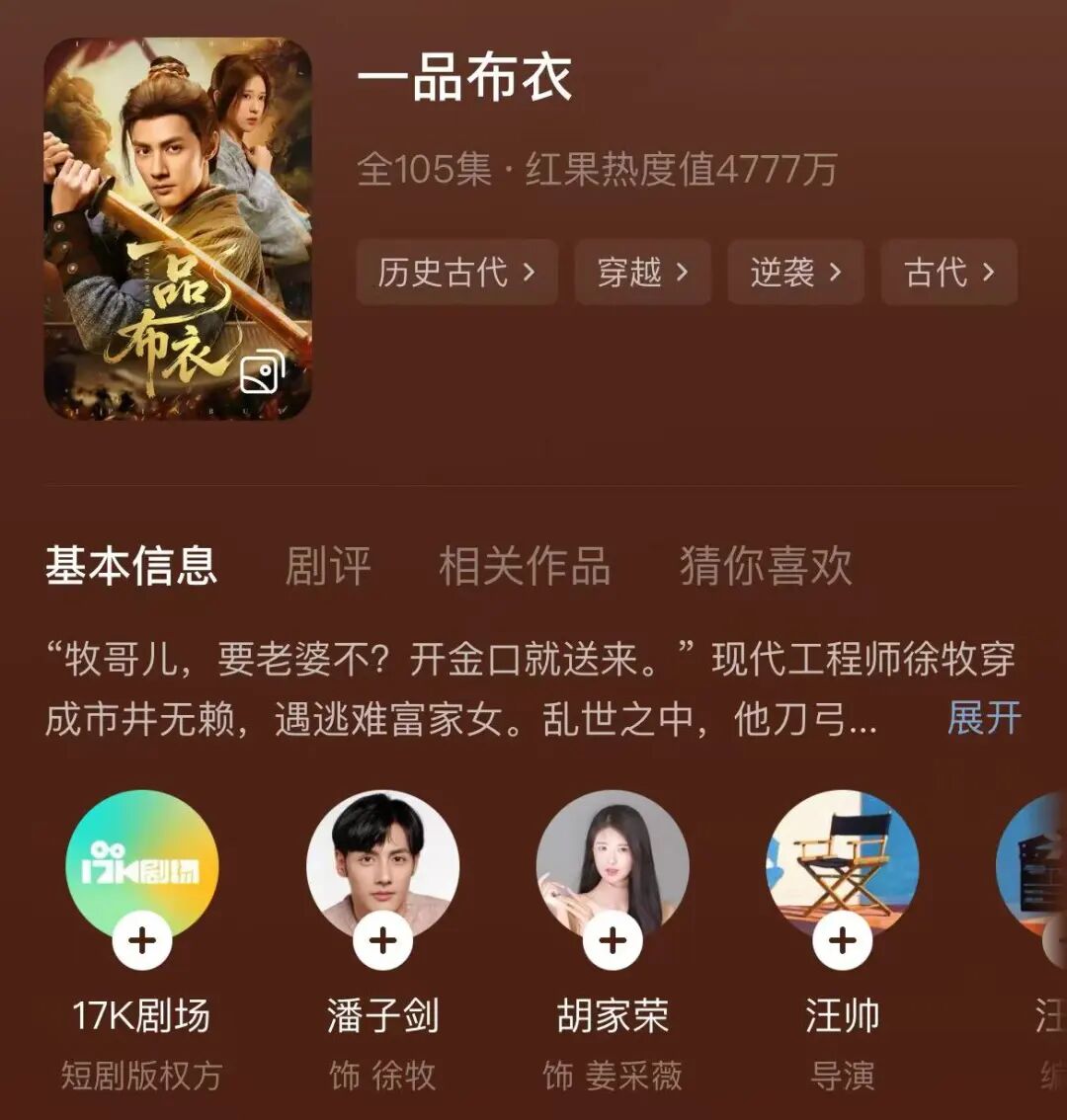Open the 相关作品 tab
Screen dimensions: 1067x1120
pos(524,566)
